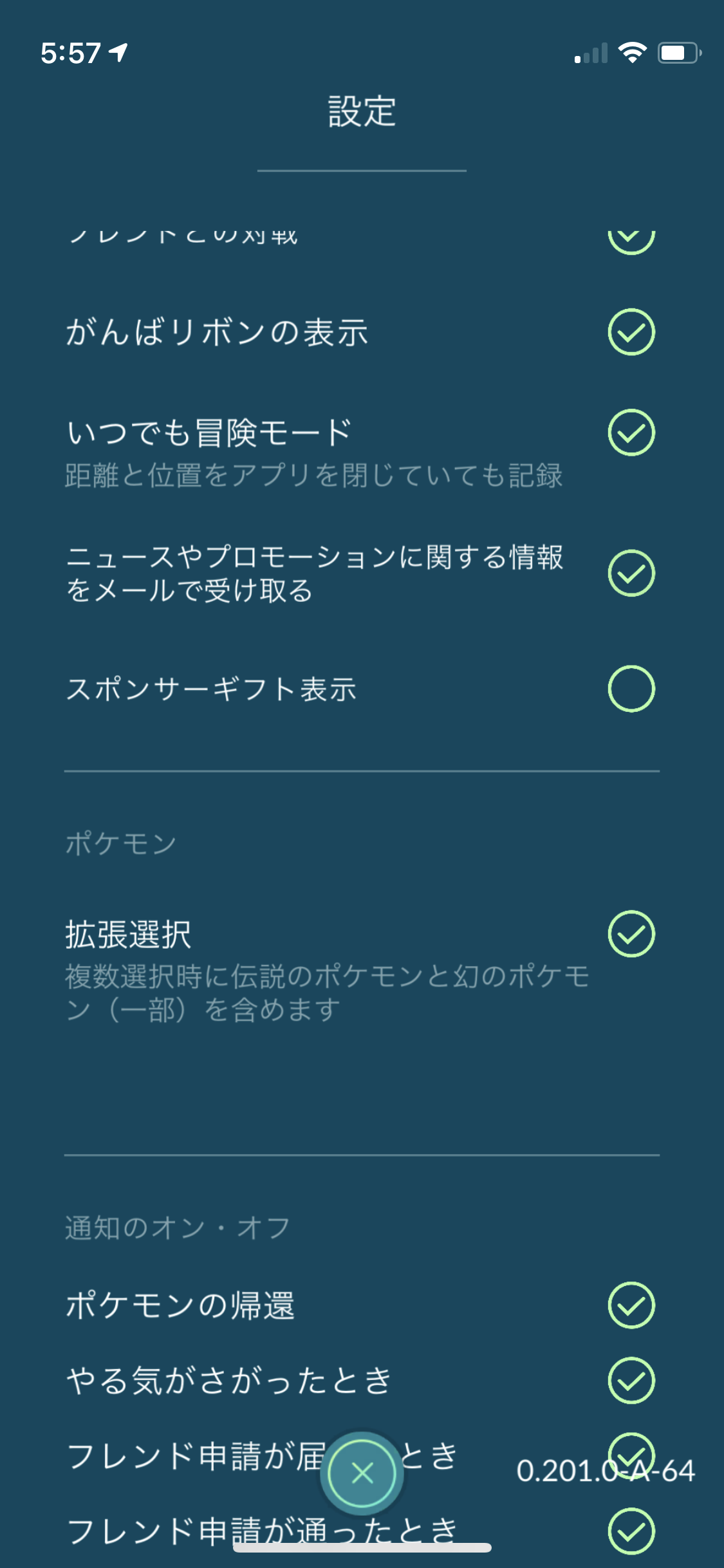Close settings with the X button
This screenshot has height=1568, width=724.
pyautogui.click(x=362, y=1473)
